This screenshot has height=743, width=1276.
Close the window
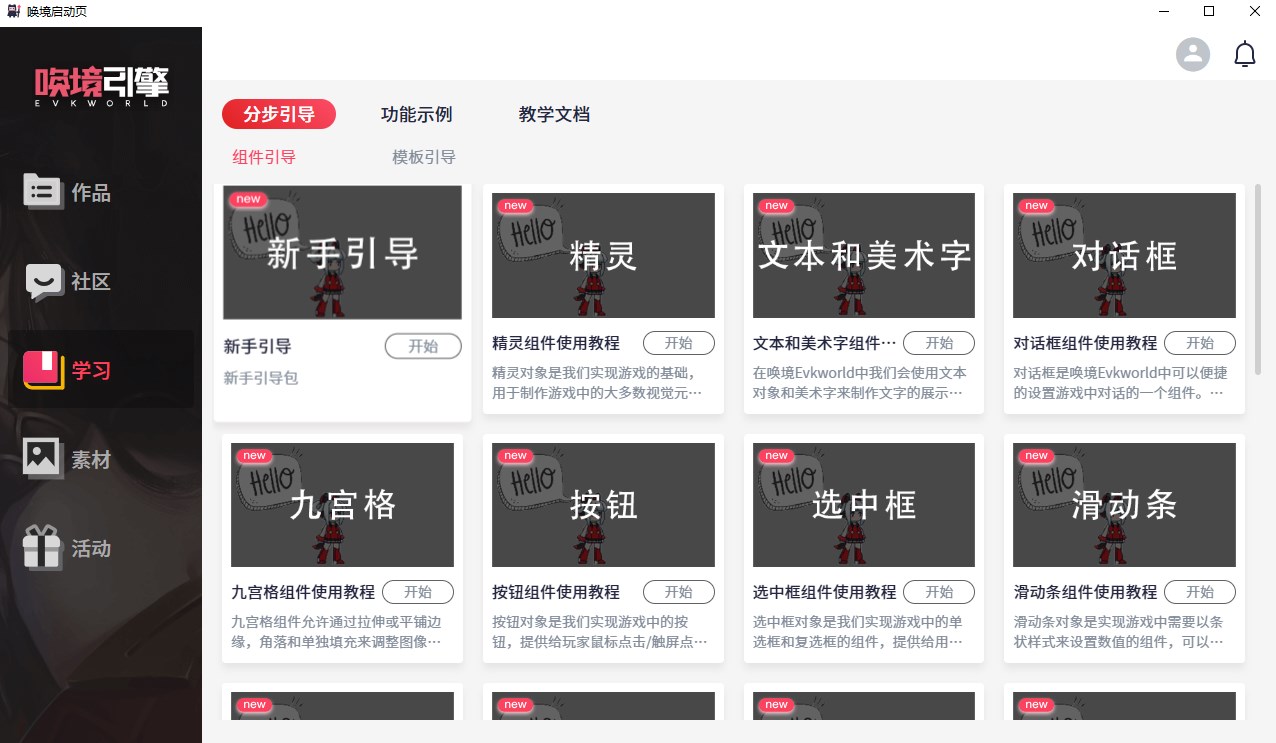point(1253,11)
